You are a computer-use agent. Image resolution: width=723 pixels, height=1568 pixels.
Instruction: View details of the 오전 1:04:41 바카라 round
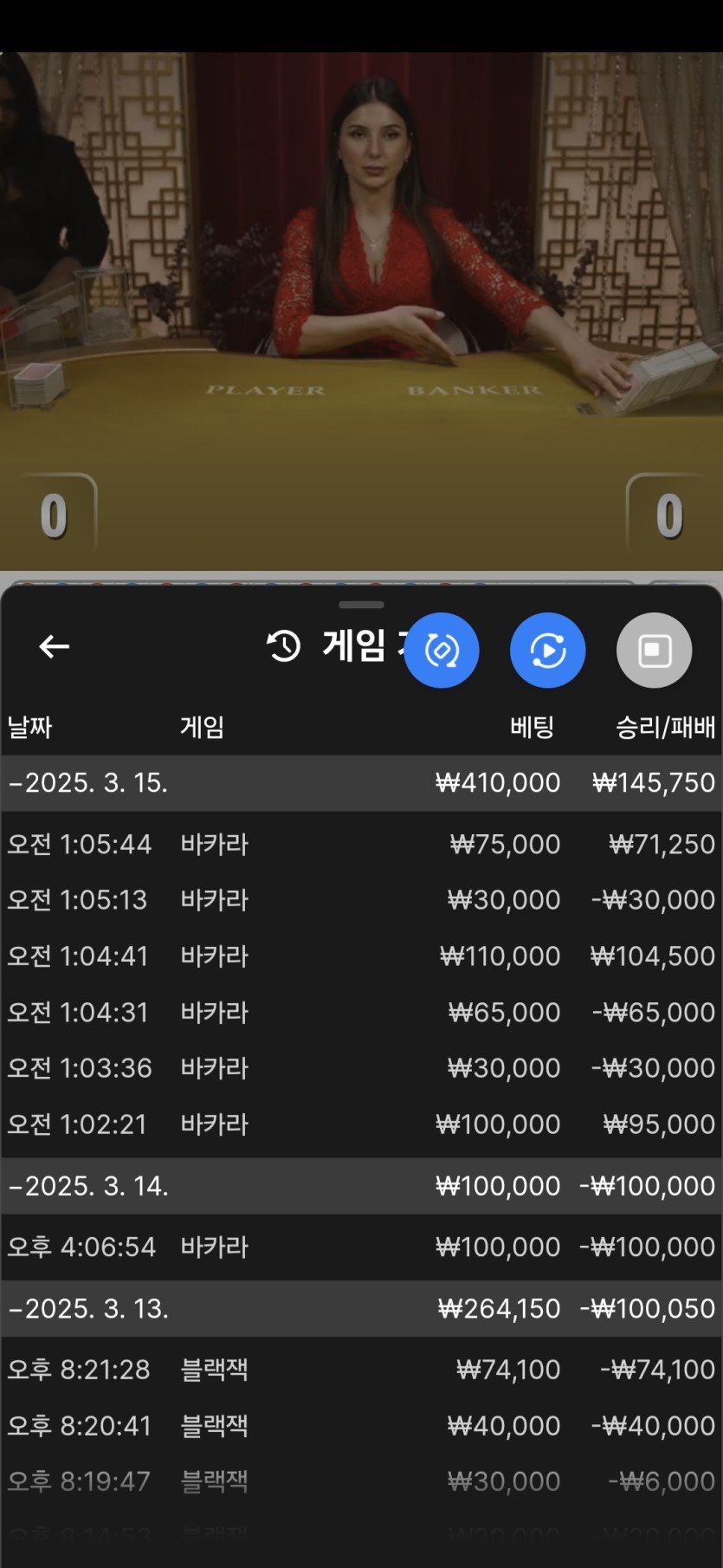(x=361, y=956)
